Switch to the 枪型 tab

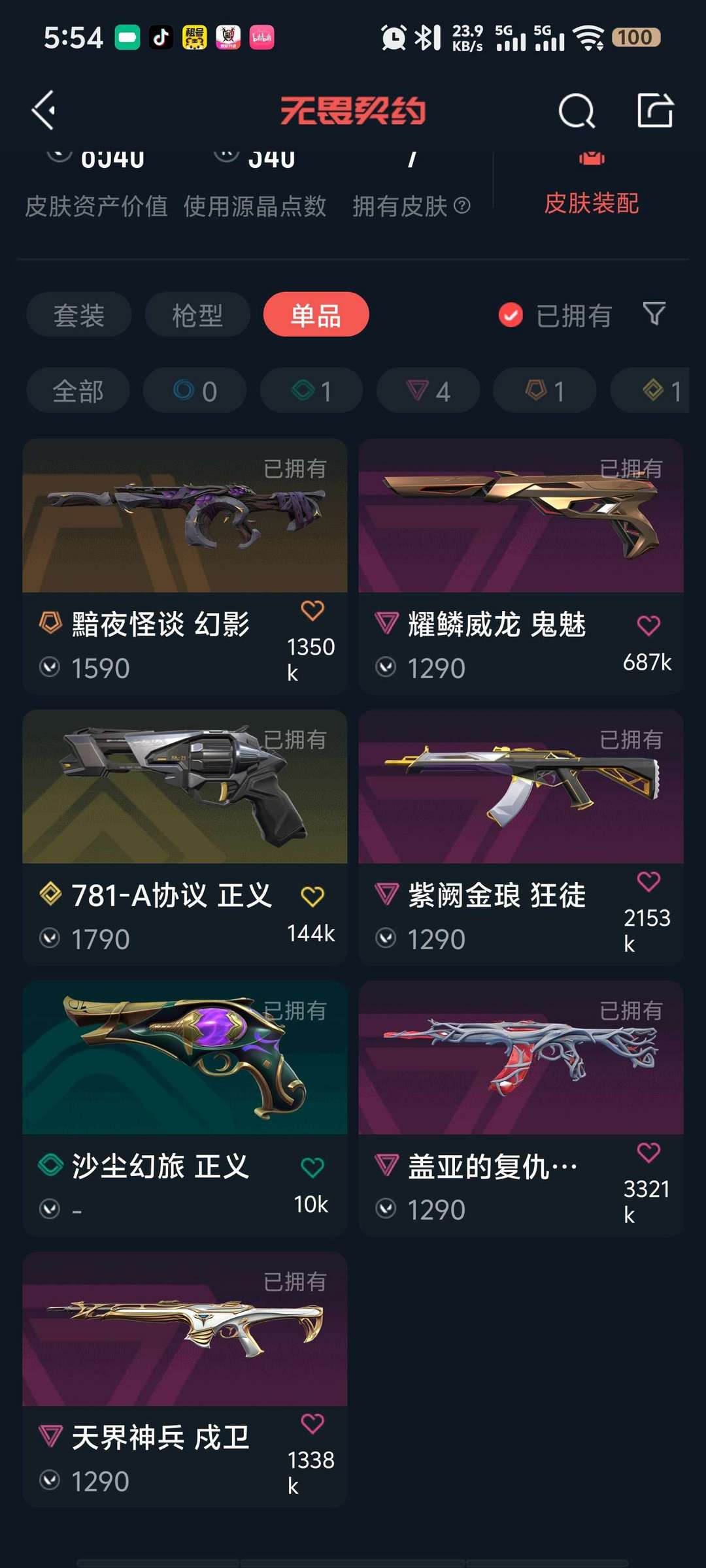197,315
